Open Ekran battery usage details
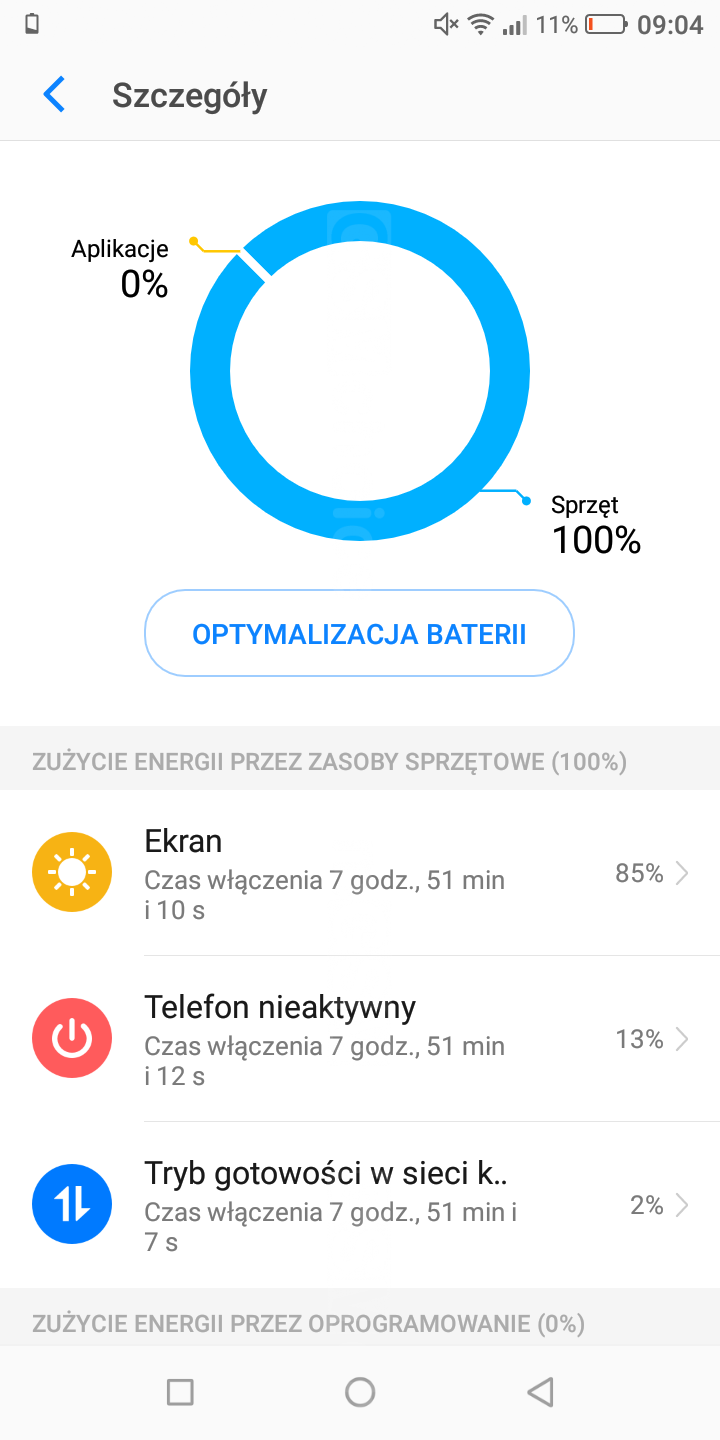This screenshot has width=720, height=1440. pyautogui.click(x=360, y=874)
